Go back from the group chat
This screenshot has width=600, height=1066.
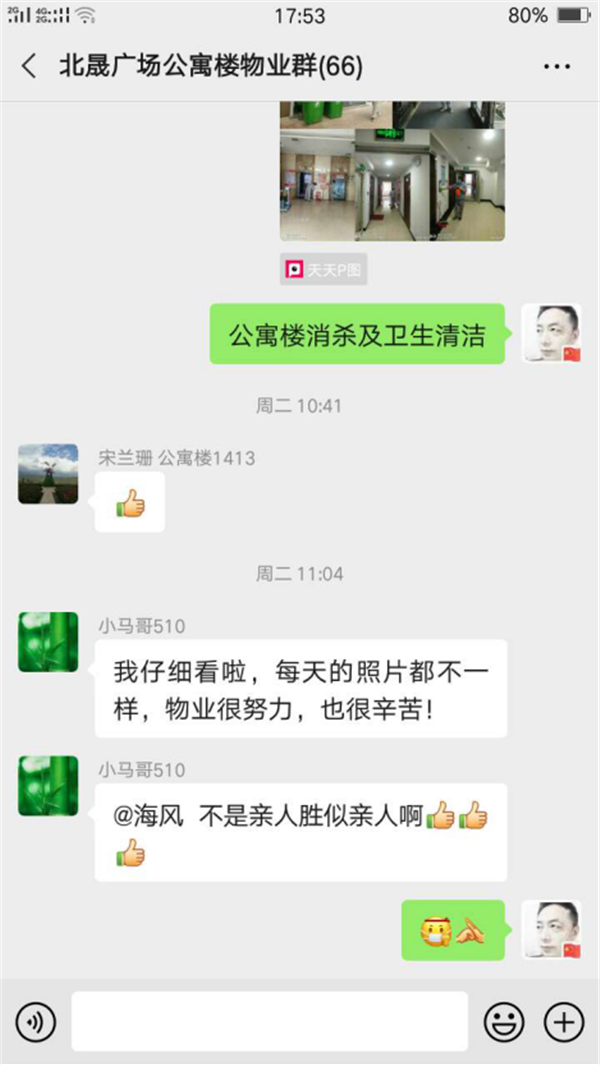29,67
